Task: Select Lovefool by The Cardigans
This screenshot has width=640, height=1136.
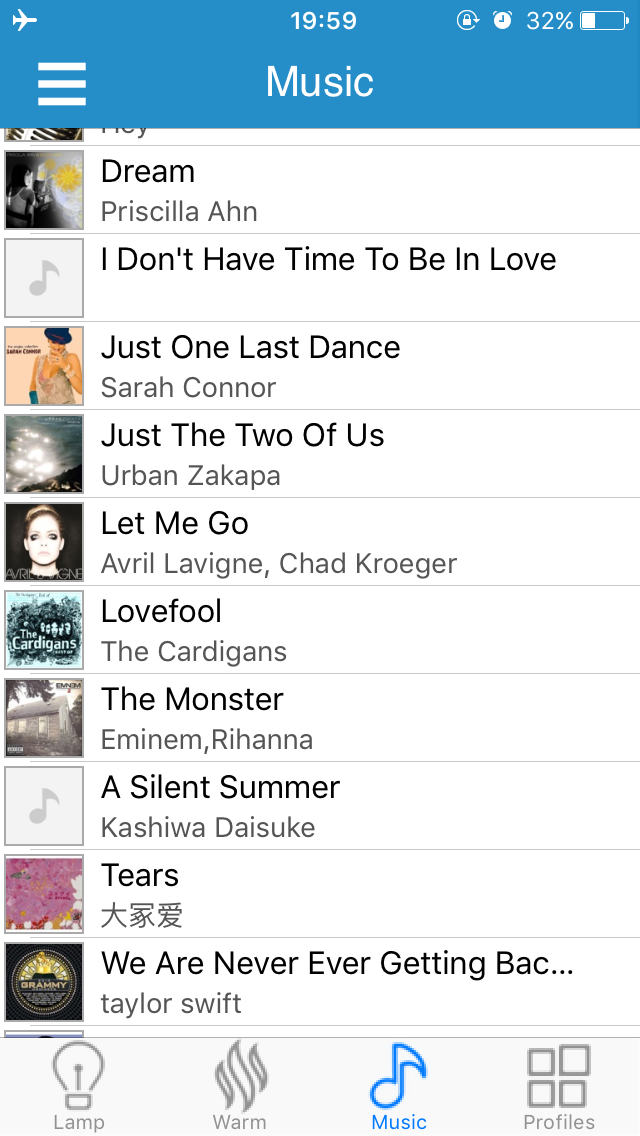Action: tap(320, 630)
